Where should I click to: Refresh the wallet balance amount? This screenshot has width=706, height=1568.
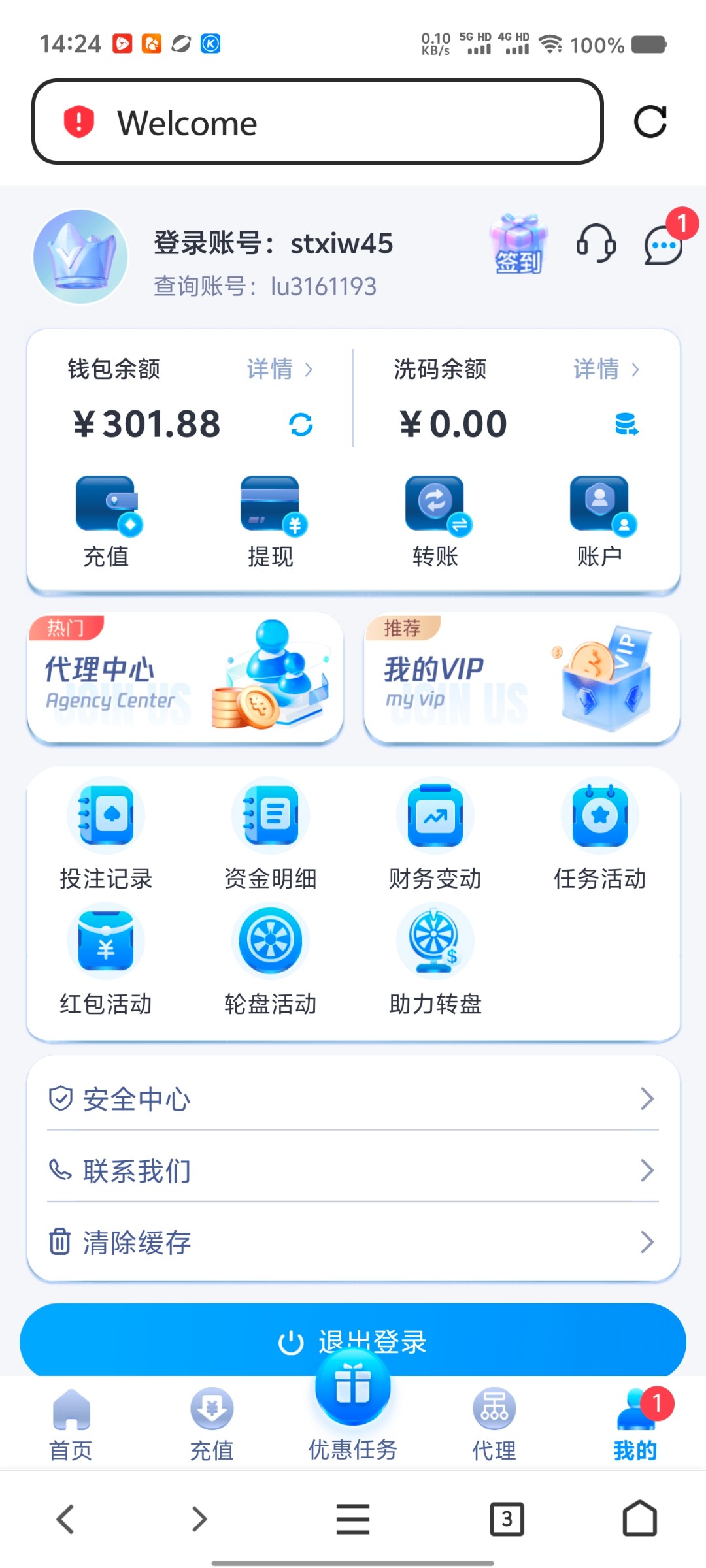[x=301, y=424]
